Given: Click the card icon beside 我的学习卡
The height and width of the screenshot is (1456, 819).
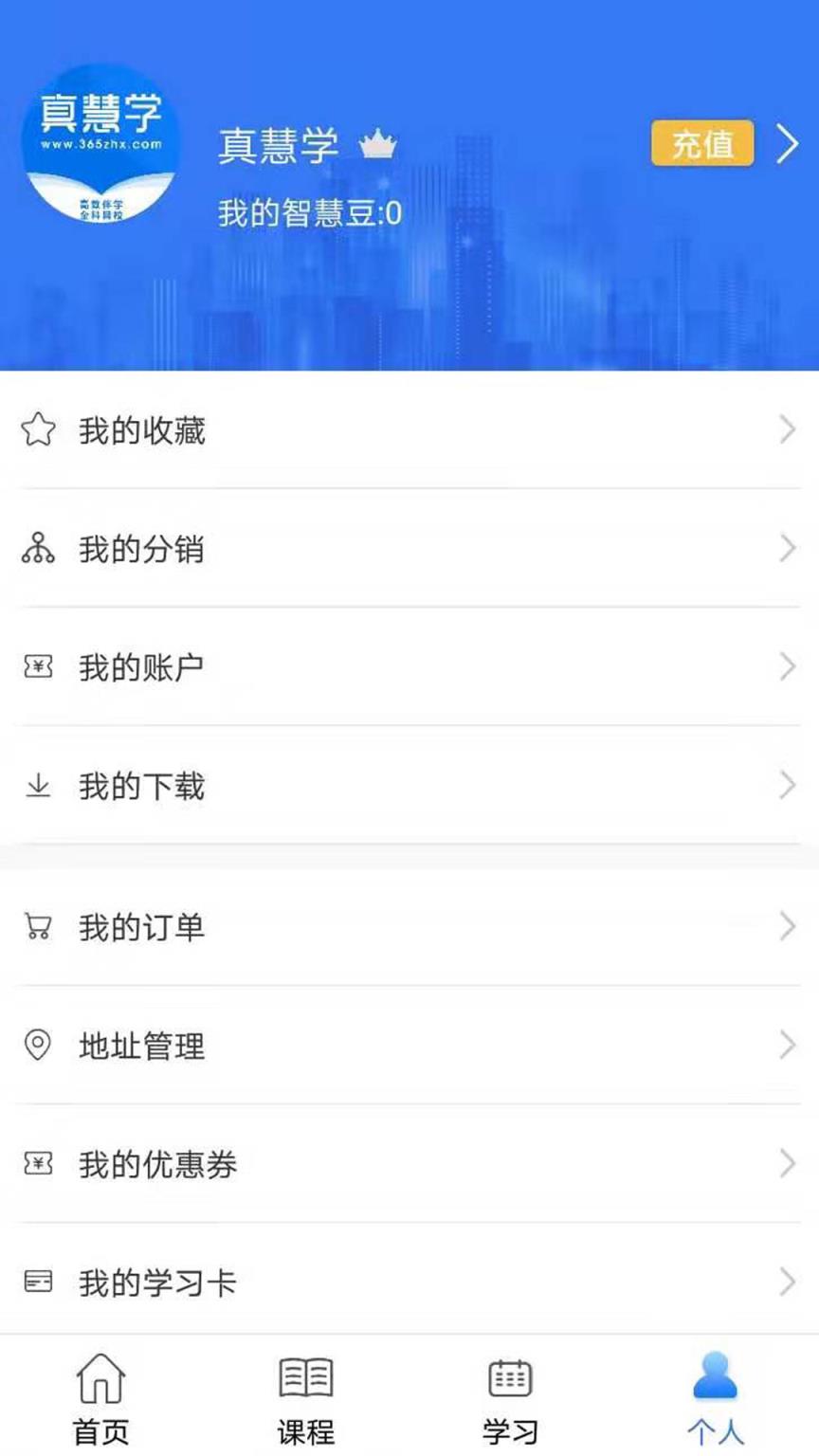Looking at the screenshot, I should tap(37, 1283).
